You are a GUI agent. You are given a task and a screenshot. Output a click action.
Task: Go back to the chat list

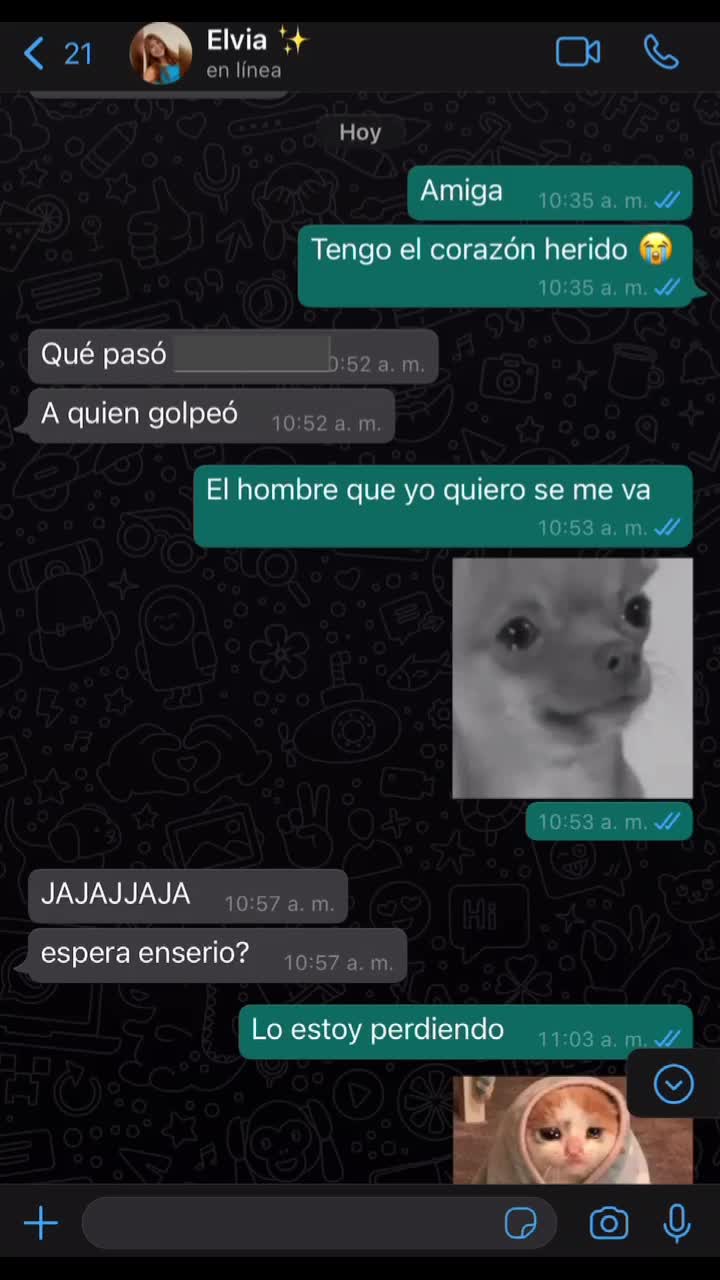click(x=57, y=53)
